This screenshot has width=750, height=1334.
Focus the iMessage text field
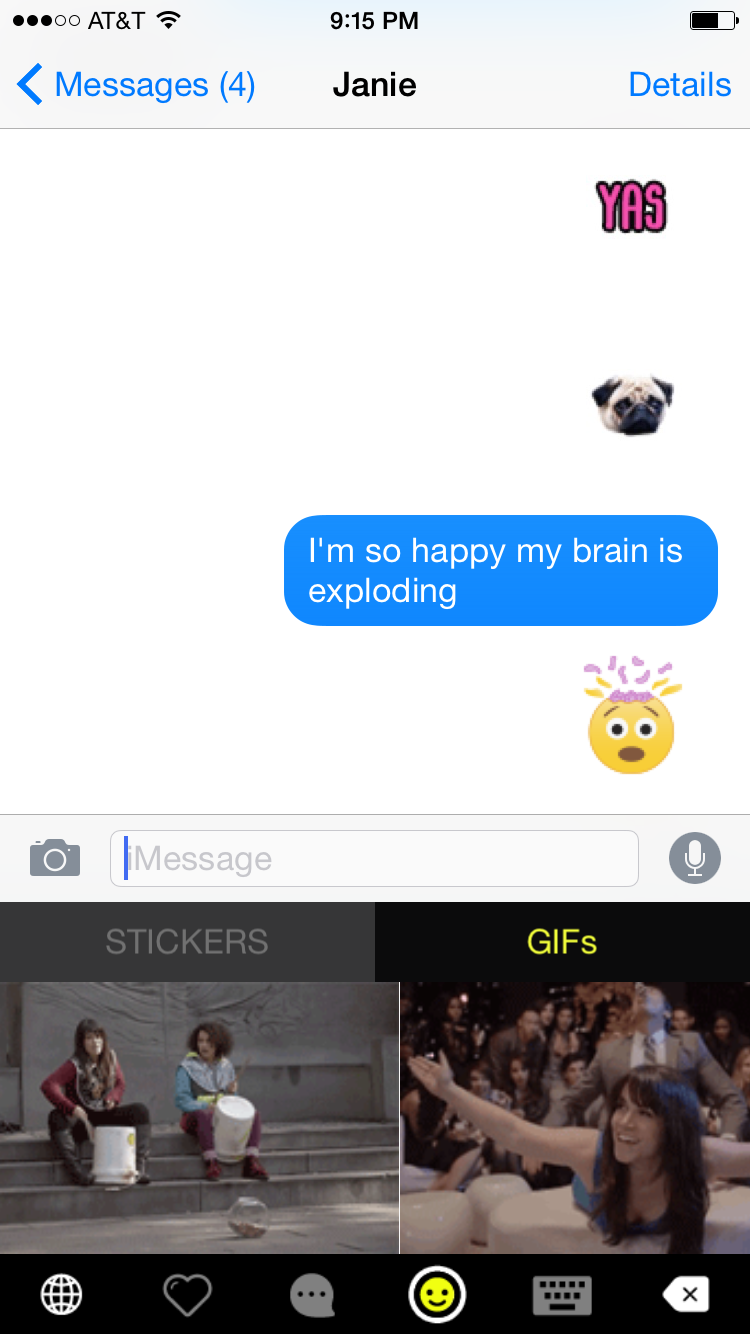tap(374, 858)
